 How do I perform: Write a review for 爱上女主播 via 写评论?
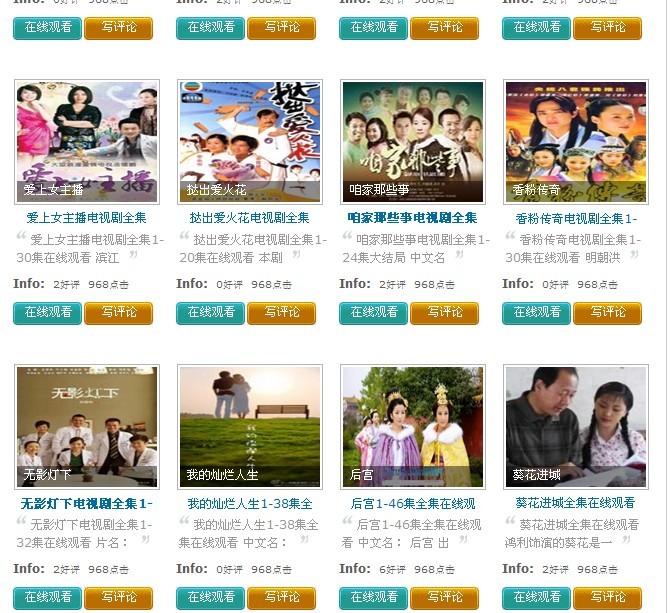point(118,313)
